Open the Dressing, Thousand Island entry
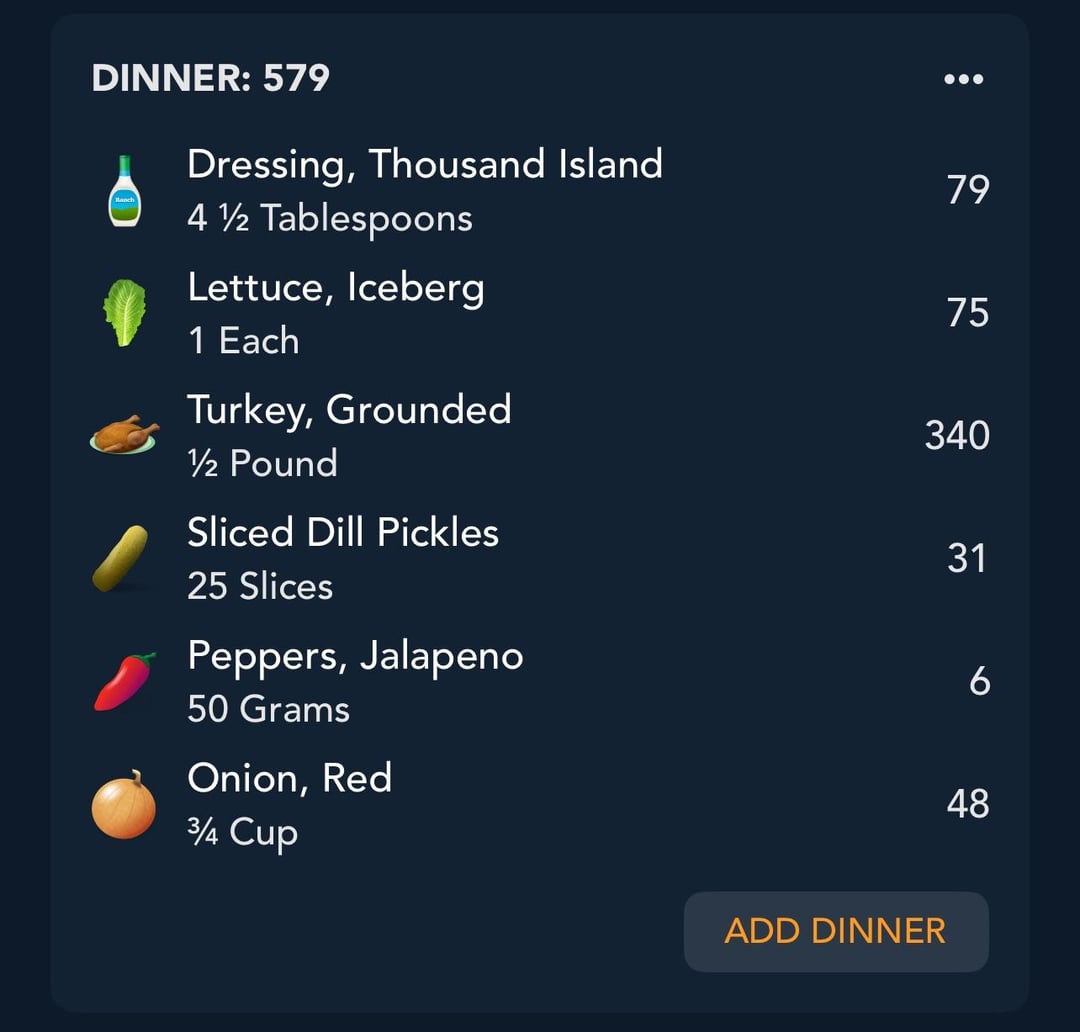The height and width of the screenshot is (1032, 1080). pos(424,190)
